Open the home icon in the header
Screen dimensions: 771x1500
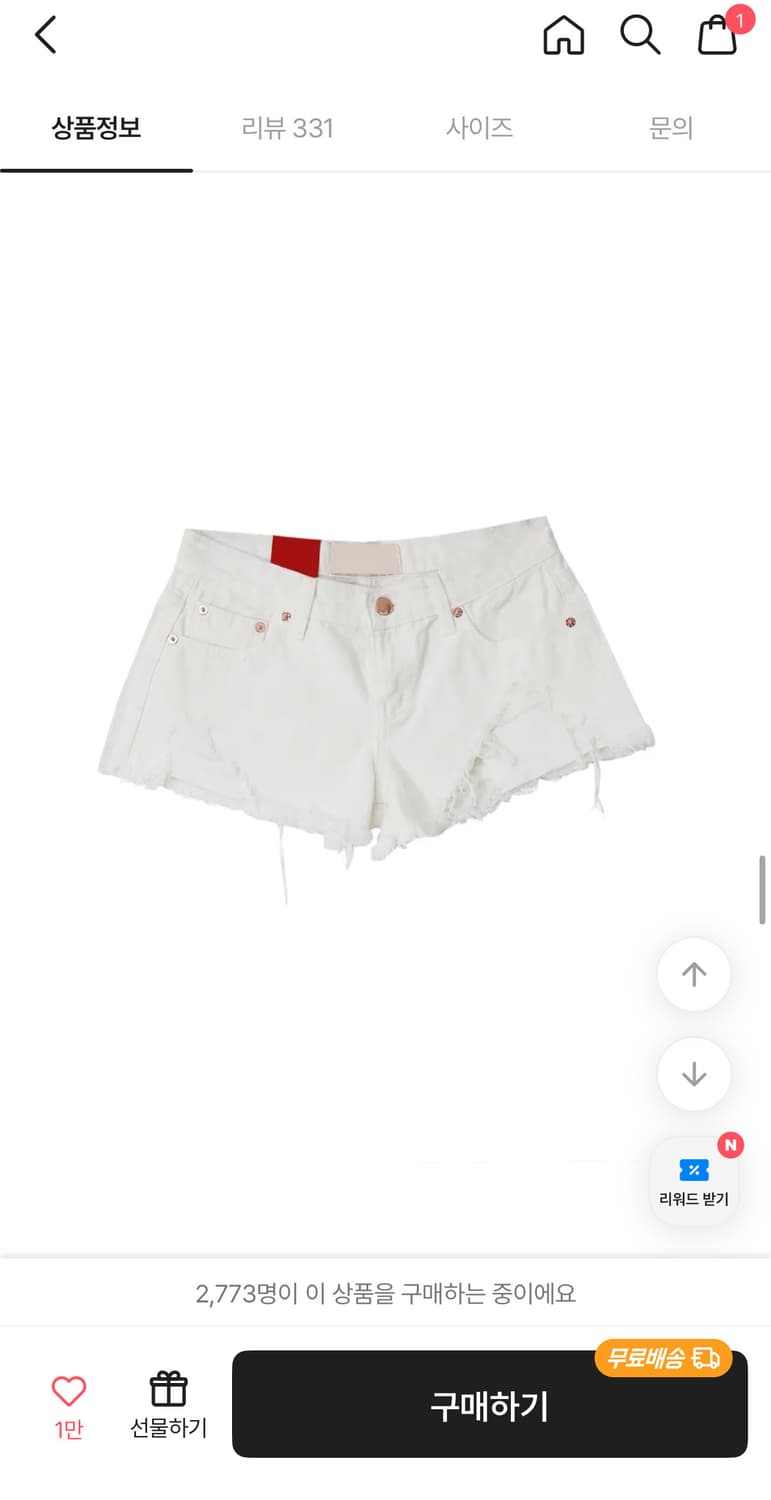(563, 36)
